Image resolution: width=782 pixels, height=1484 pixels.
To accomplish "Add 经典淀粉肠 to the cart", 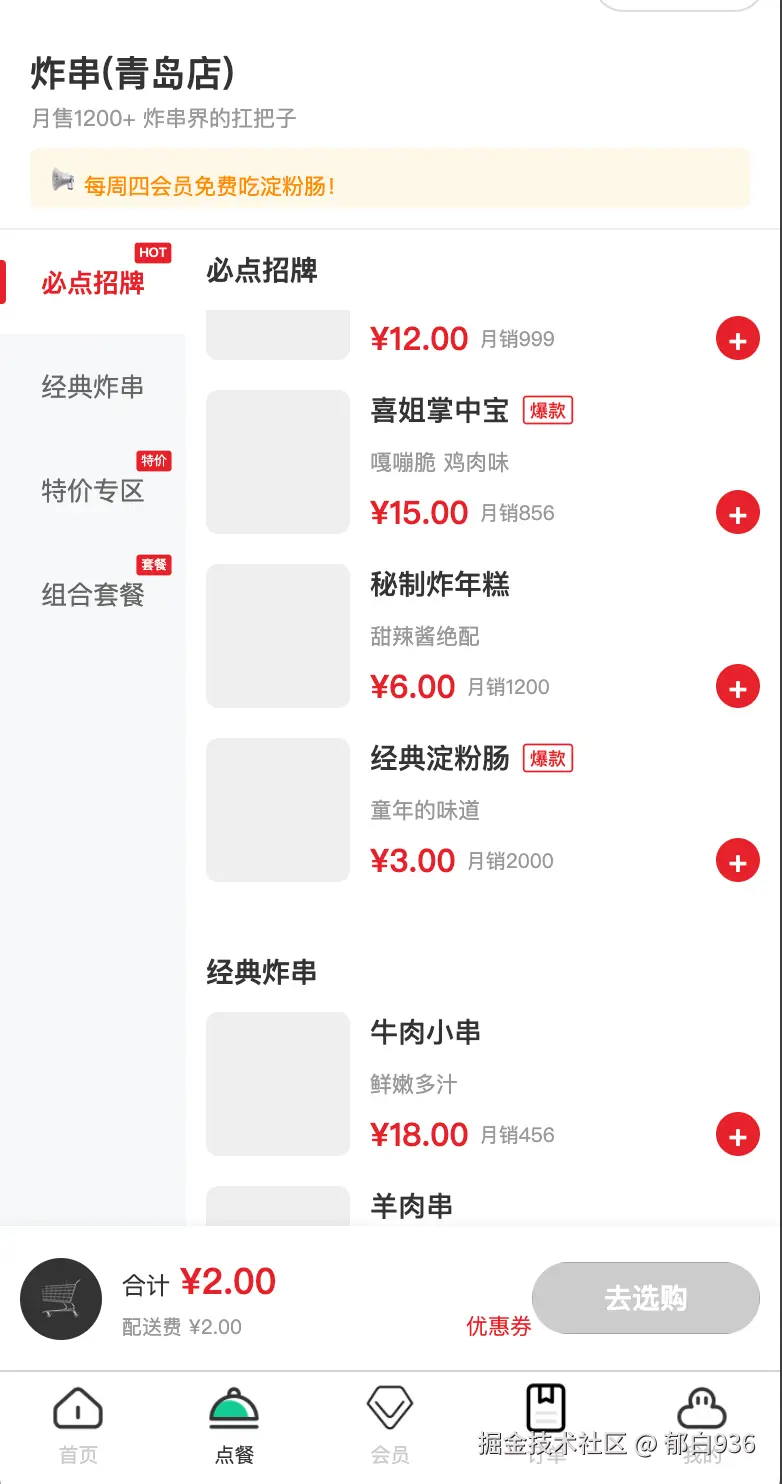I will click(x=738, y=862).
